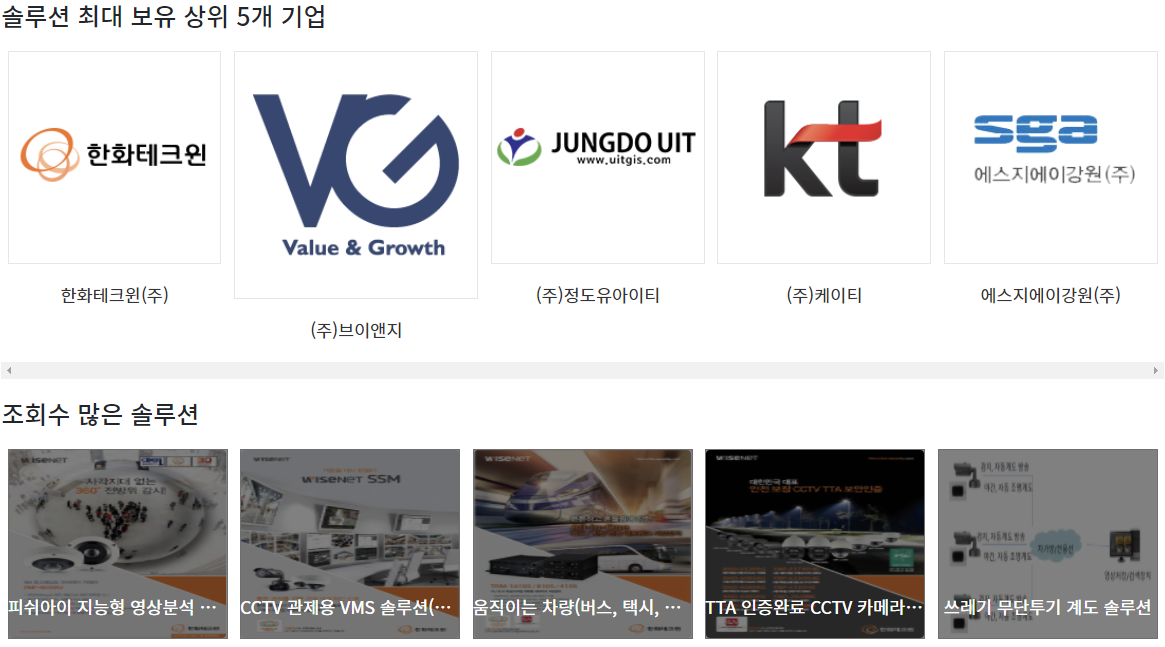Open the 움직이는 차량 solution card
Image resolution: width=1165 pixels, height=647 pixels.
click(x=582, y=543)
